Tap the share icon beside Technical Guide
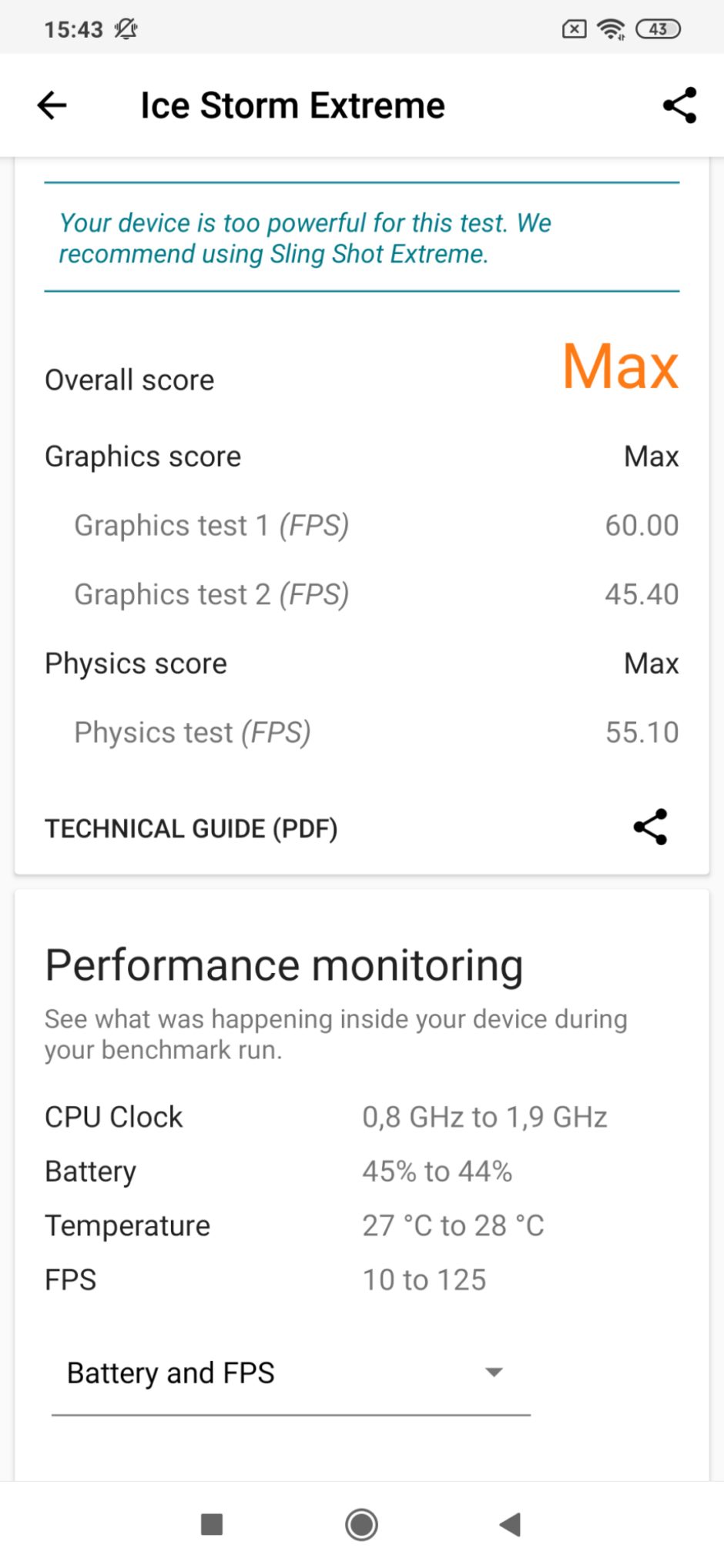 (x=651, y=827)
